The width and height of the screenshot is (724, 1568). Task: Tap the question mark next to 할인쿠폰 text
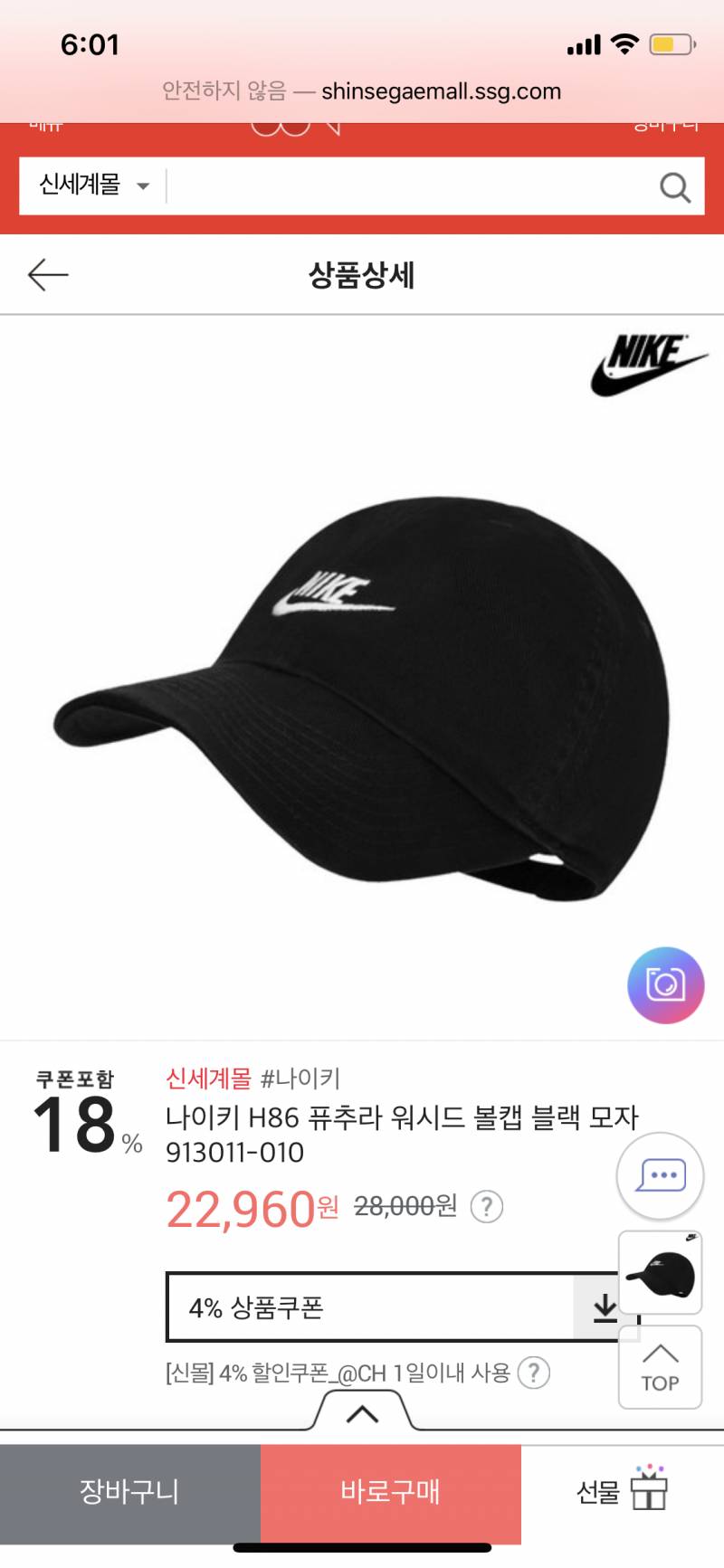tap(532, 1372)
